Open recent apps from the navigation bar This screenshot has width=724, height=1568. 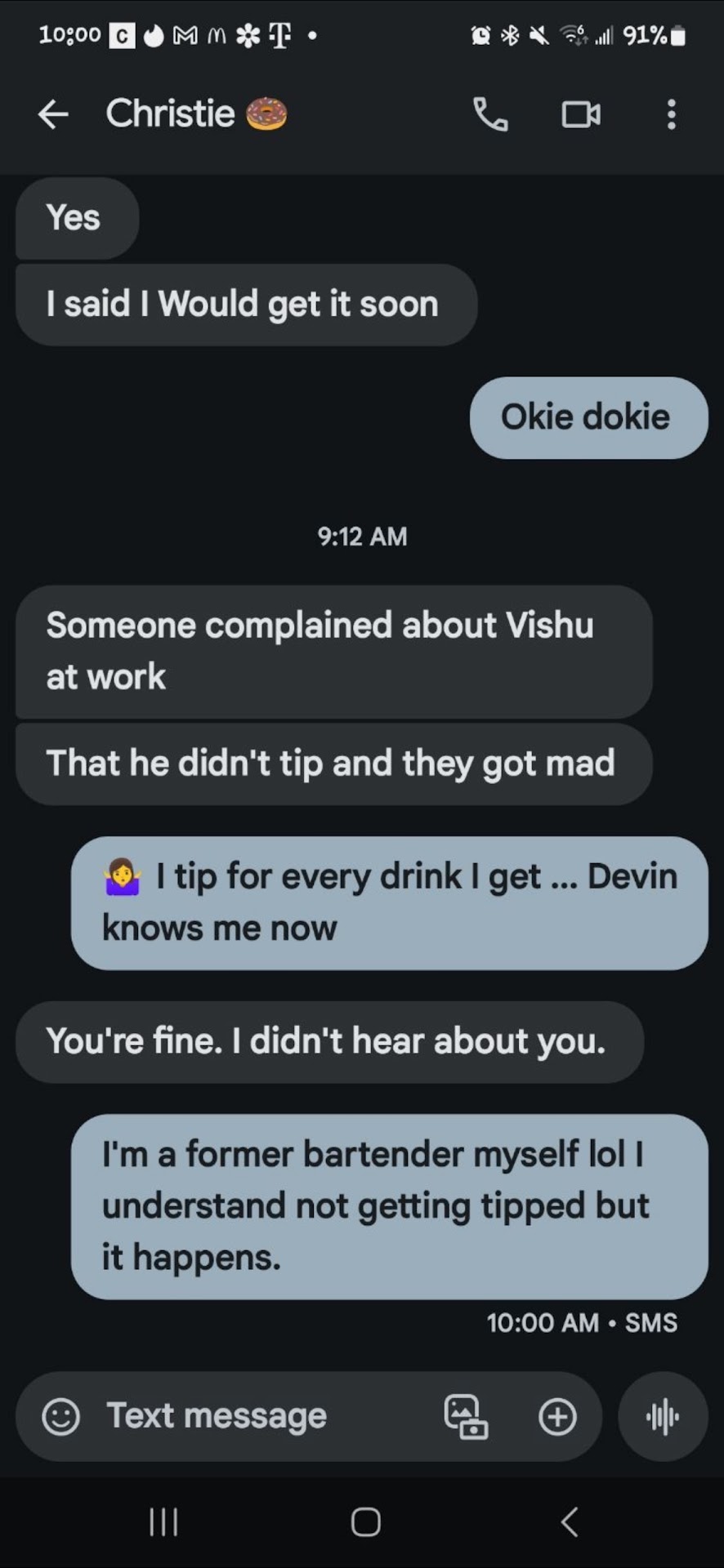[163, 1522]
